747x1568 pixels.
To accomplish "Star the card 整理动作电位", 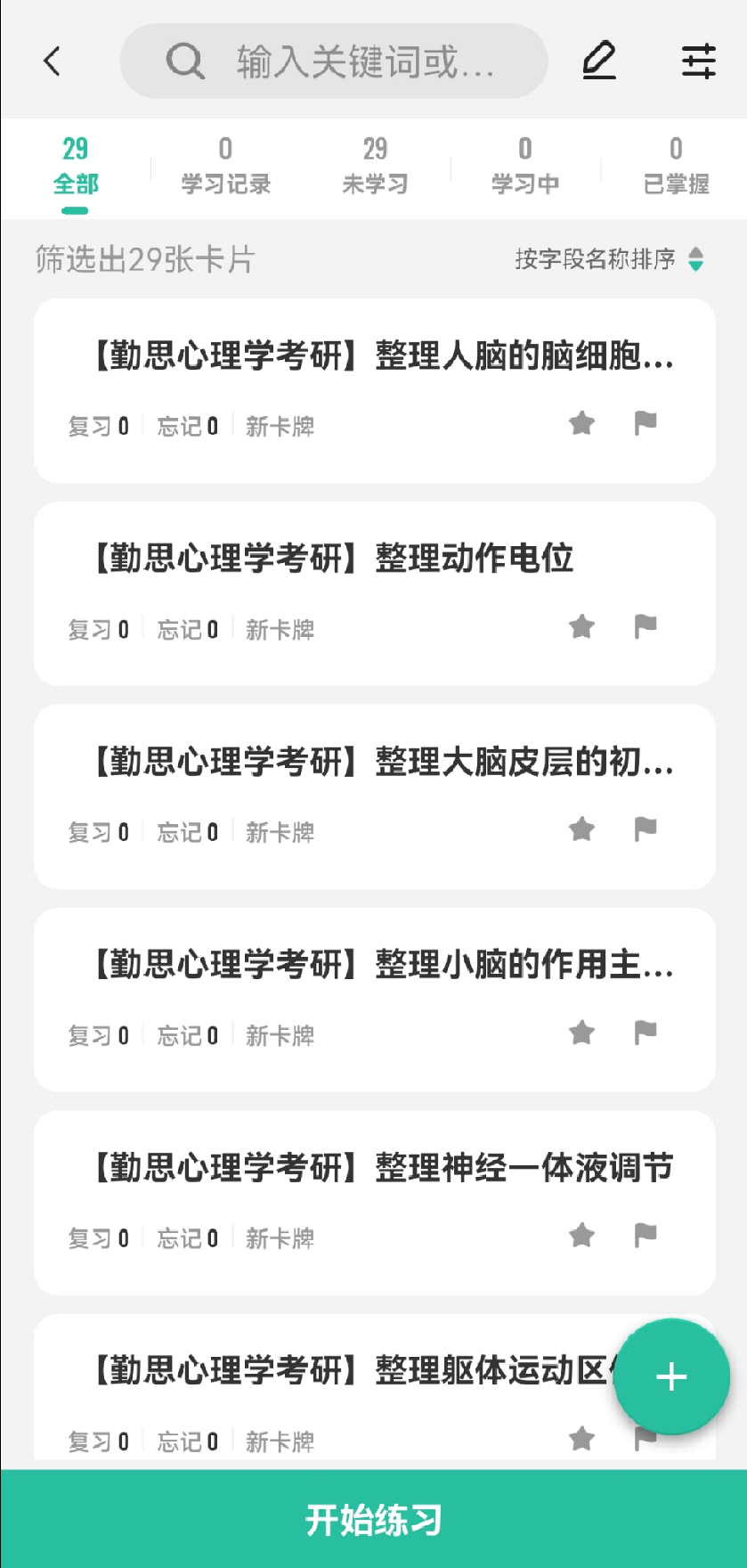I will [581, 626].
